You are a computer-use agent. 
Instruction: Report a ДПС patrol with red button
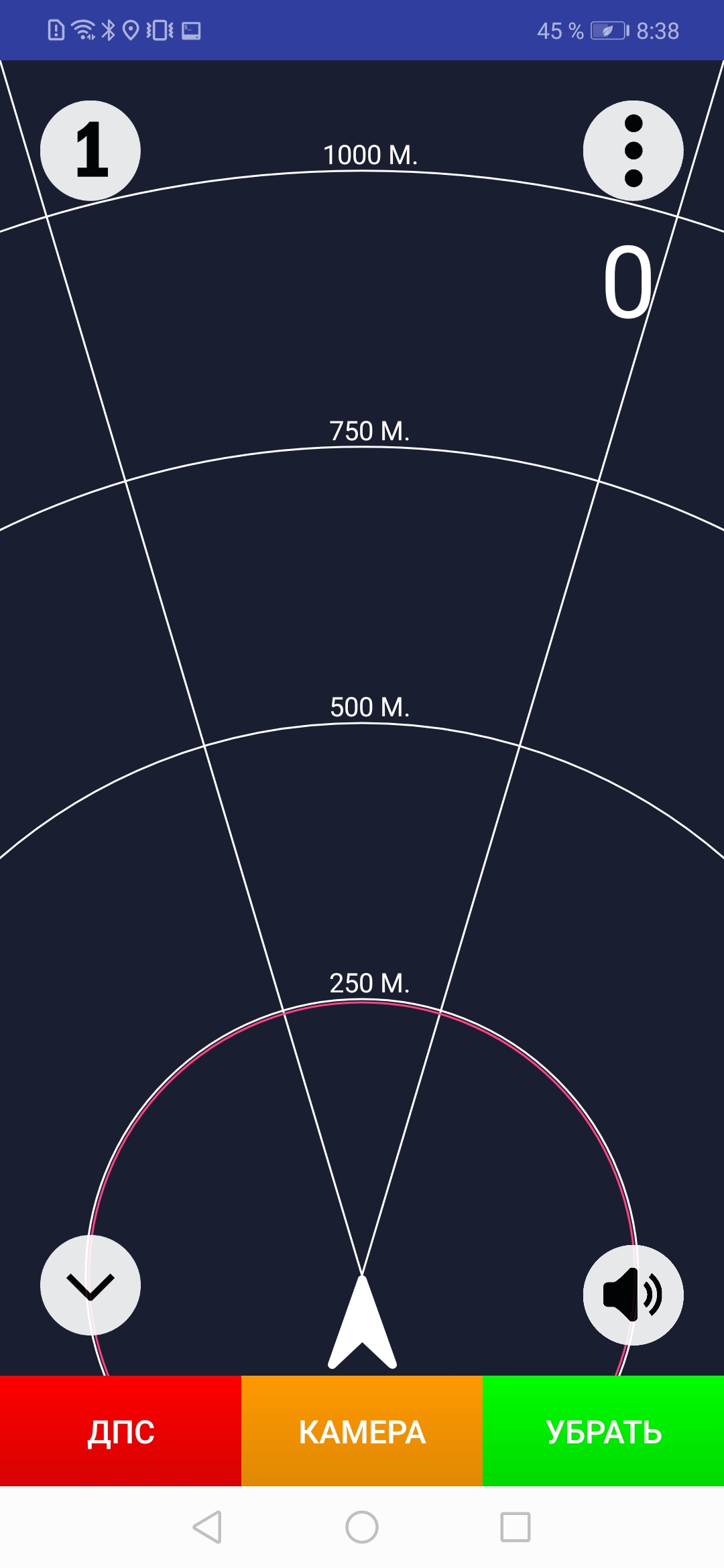(x=121, y=1431)
